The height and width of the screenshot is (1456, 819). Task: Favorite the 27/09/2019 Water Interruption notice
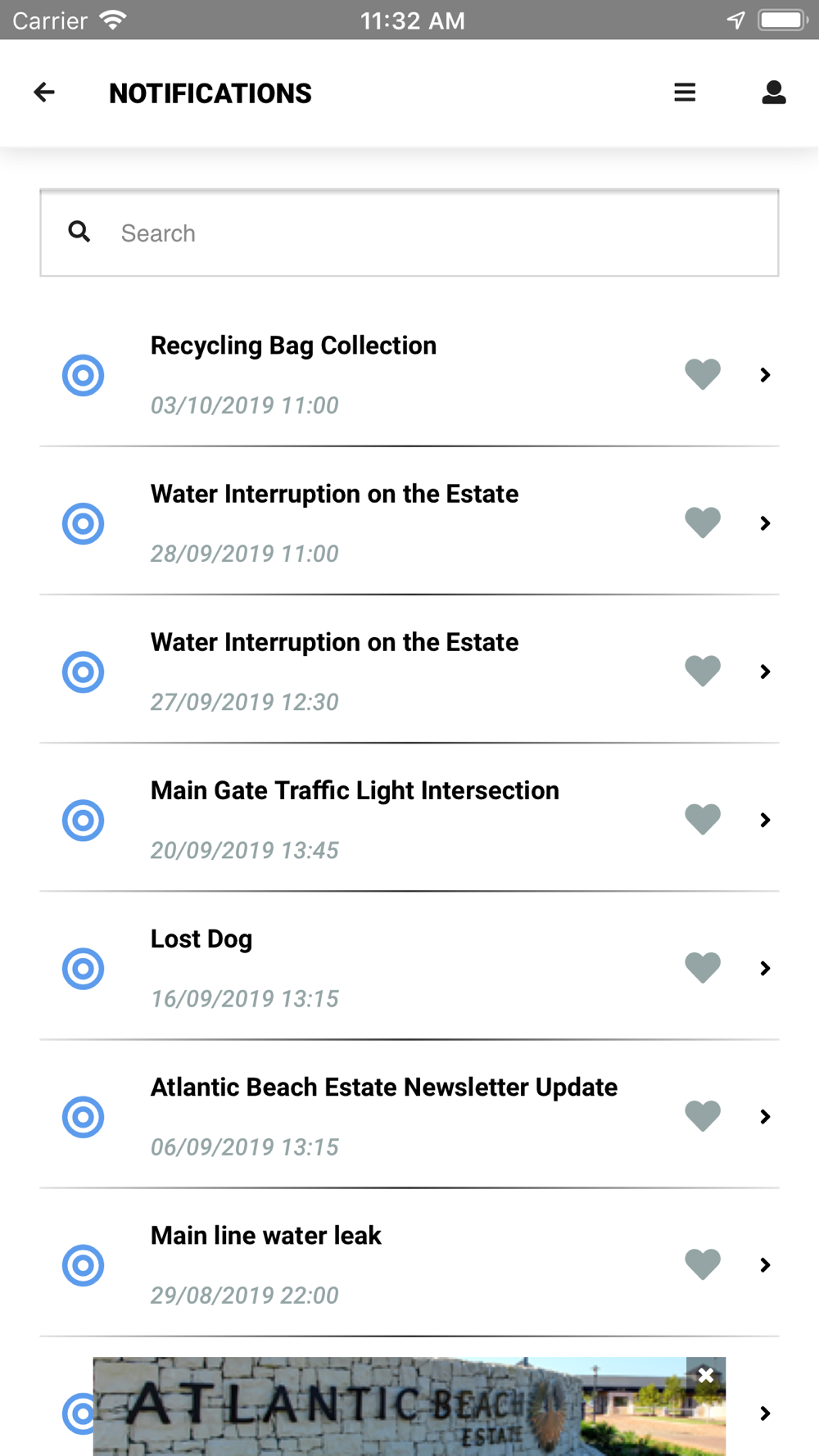[703, 671]
